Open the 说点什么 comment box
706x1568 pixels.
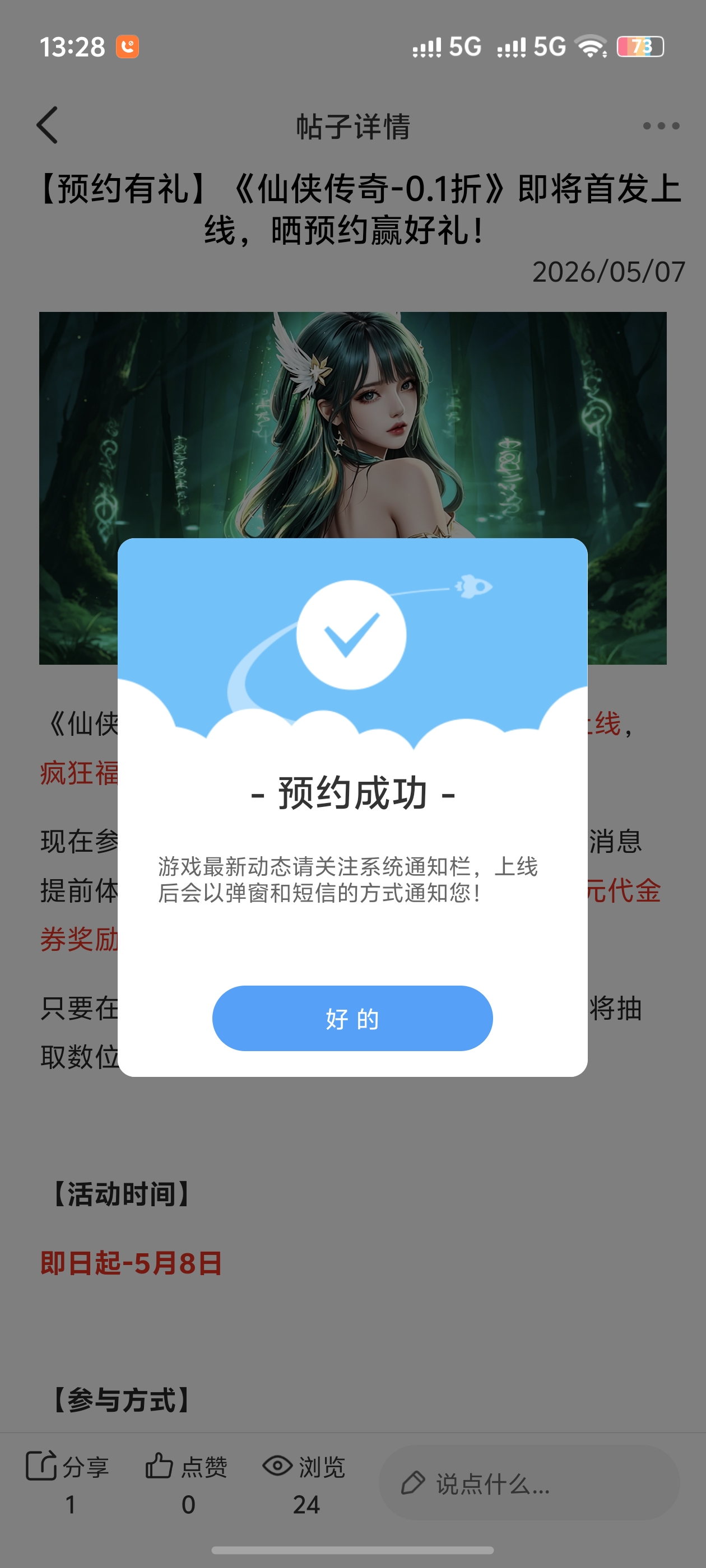[529, 1483]
